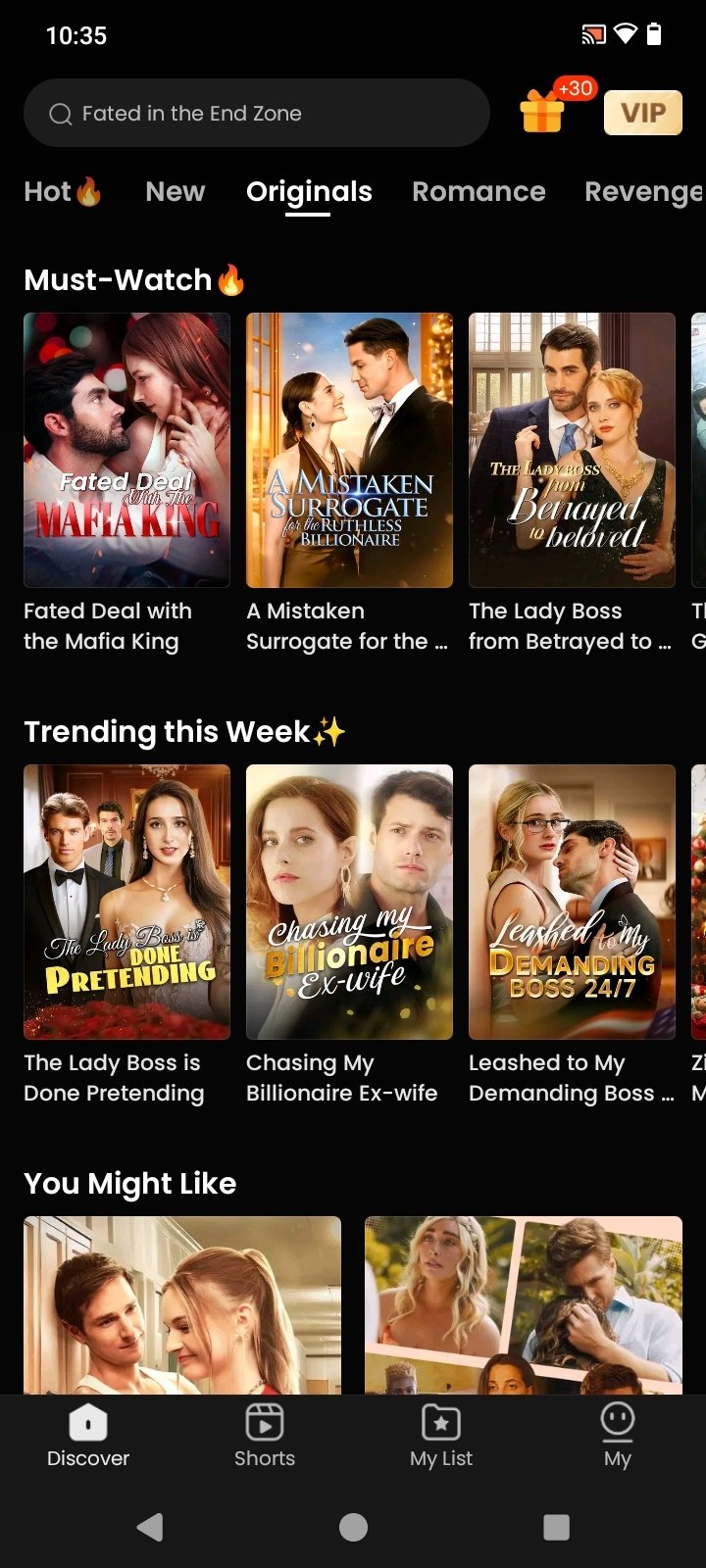
Task: Open the gift box rewards icon
Action: pyautogui.click(x=543, y=112)
